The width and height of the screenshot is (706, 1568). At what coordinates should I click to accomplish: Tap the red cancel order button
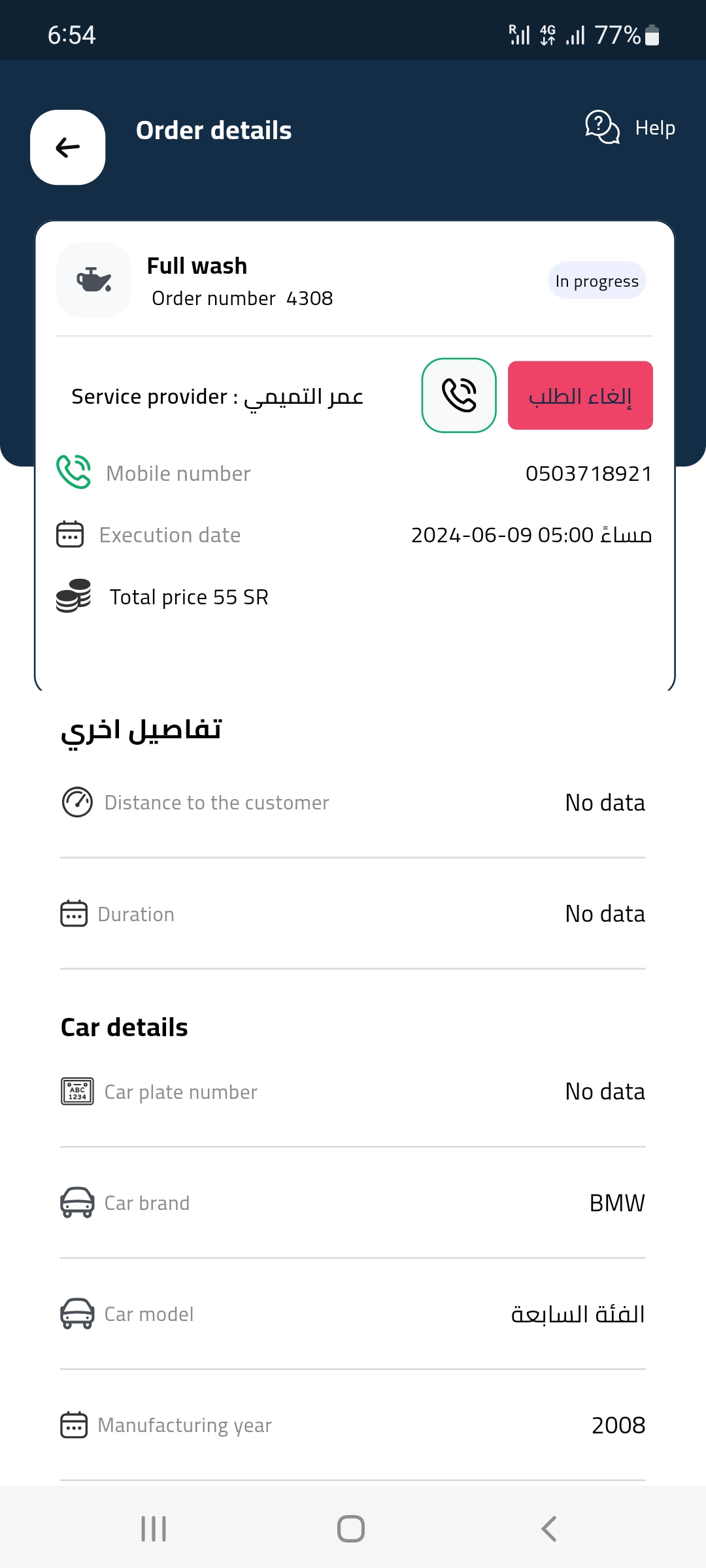point(580,395)
